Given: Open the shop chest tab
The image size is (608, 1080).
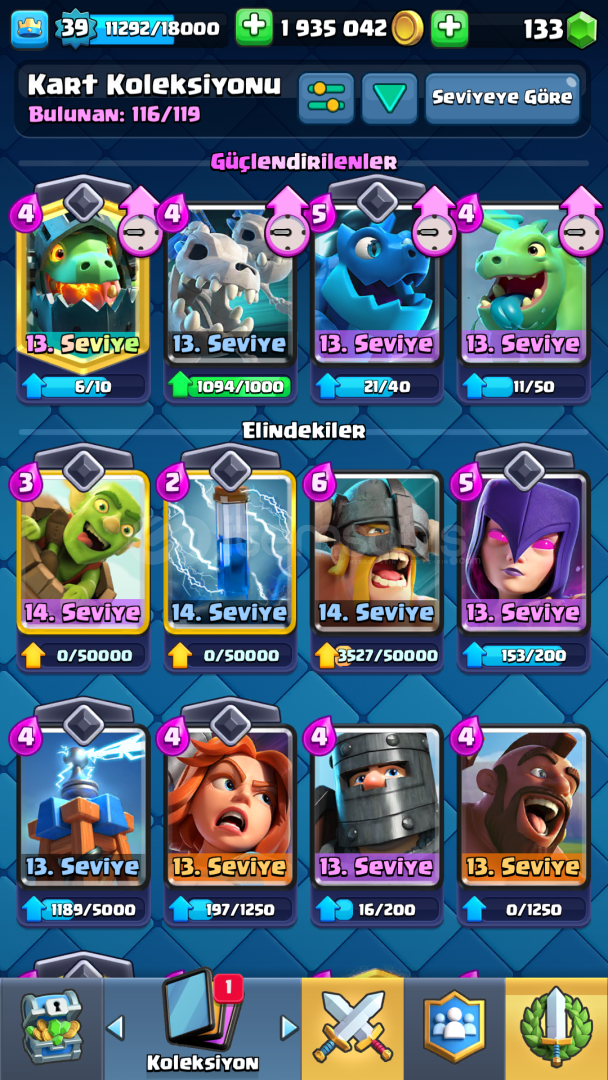Looking at the screenshot, I should [52, 1028].
